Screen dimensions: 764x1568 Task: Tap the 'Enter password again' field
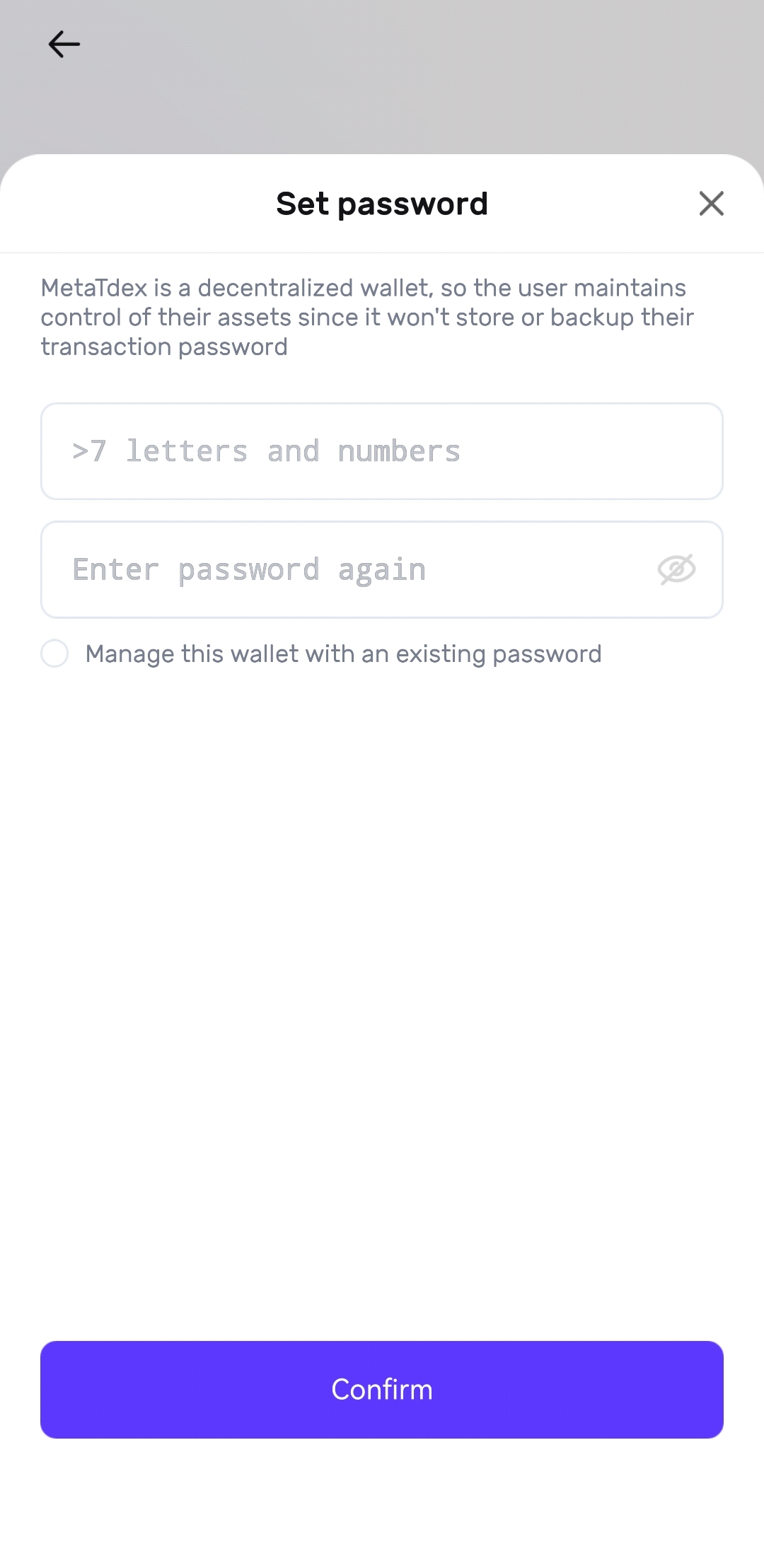point(347,570)
